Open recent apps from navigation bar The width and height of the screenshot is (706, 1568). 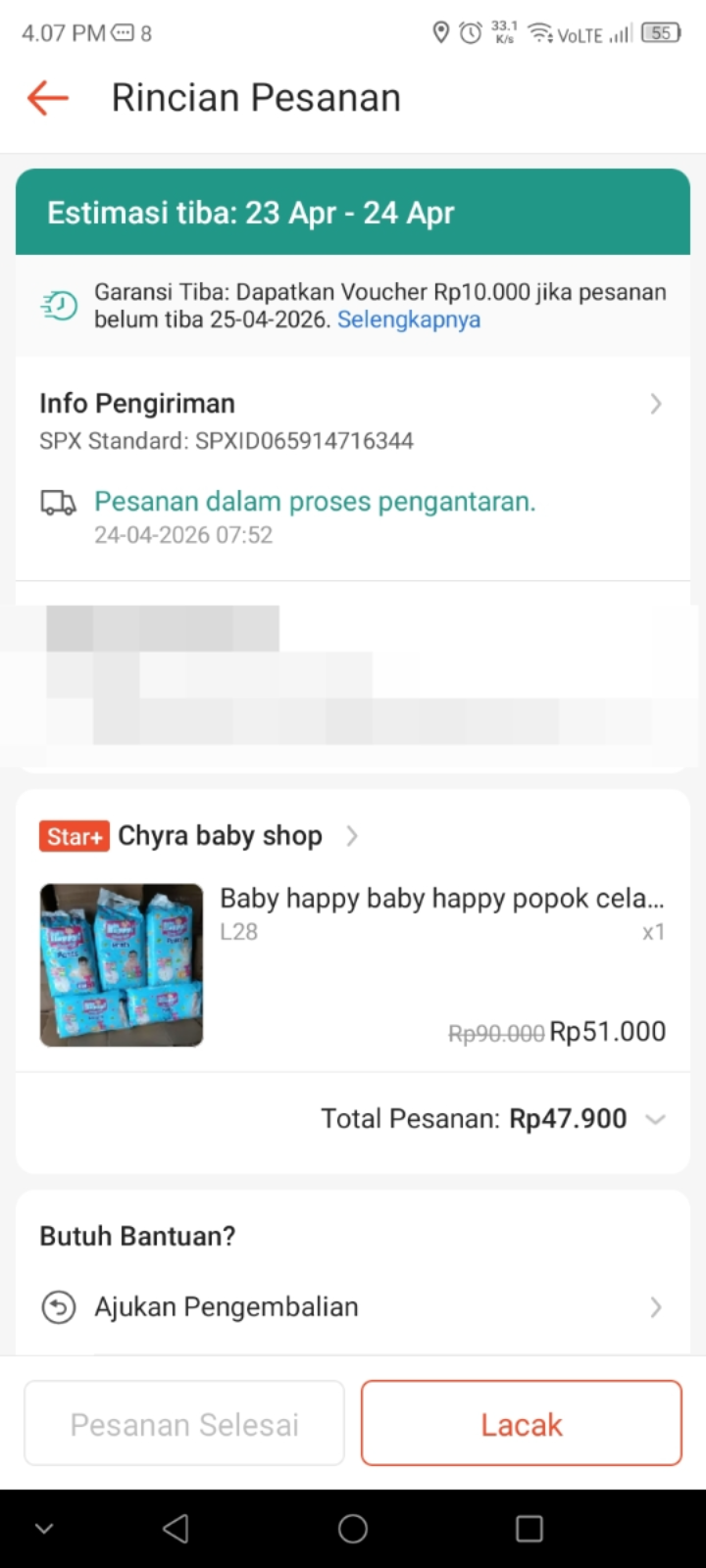point(529,1529)
